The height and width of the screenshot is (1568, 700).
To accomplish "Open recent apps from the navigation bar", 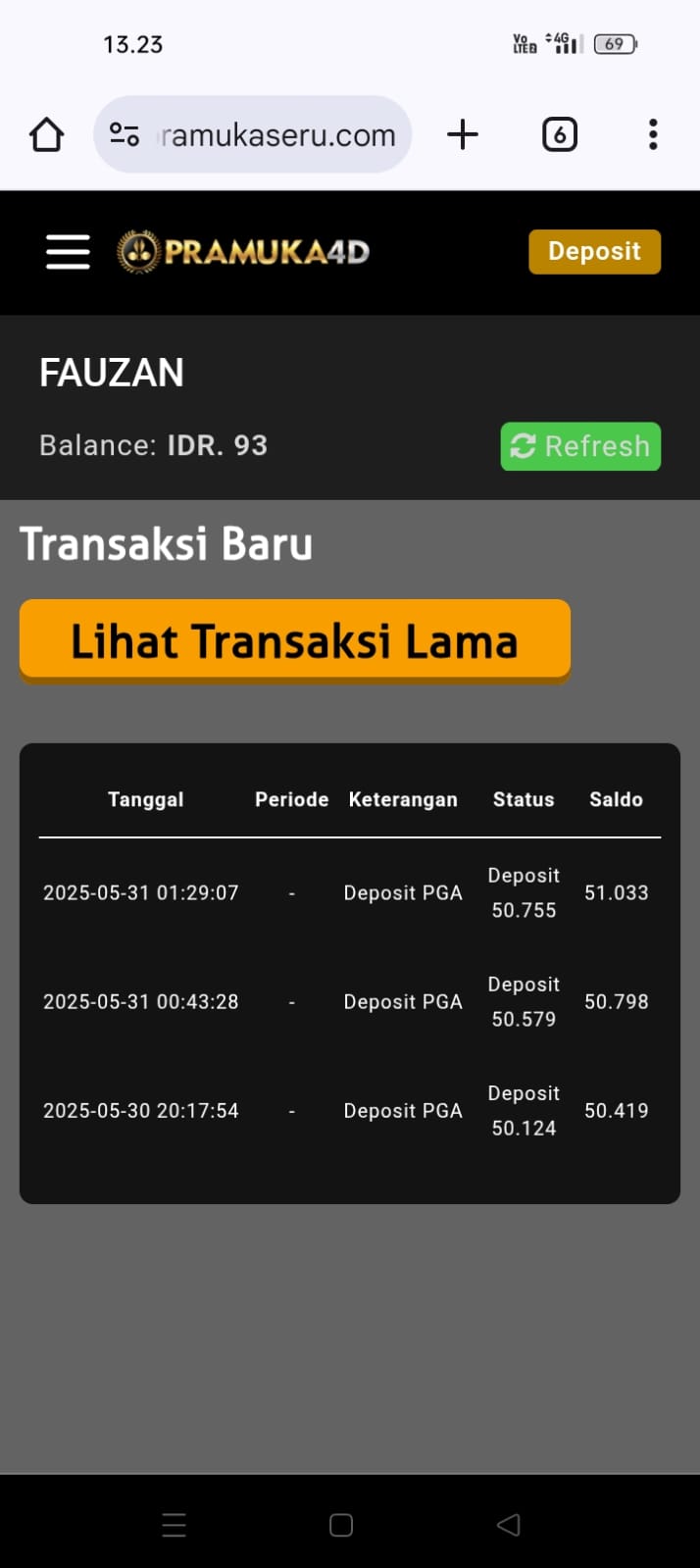I will point(175,1524).
